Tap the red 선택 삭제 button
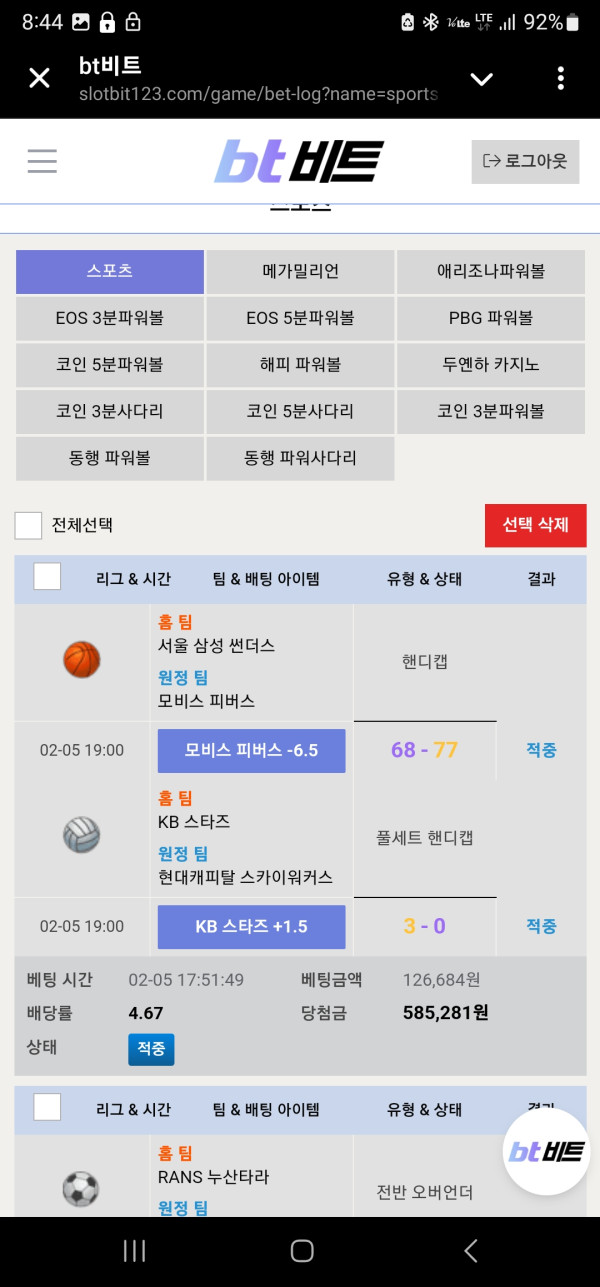 point(535,525)
